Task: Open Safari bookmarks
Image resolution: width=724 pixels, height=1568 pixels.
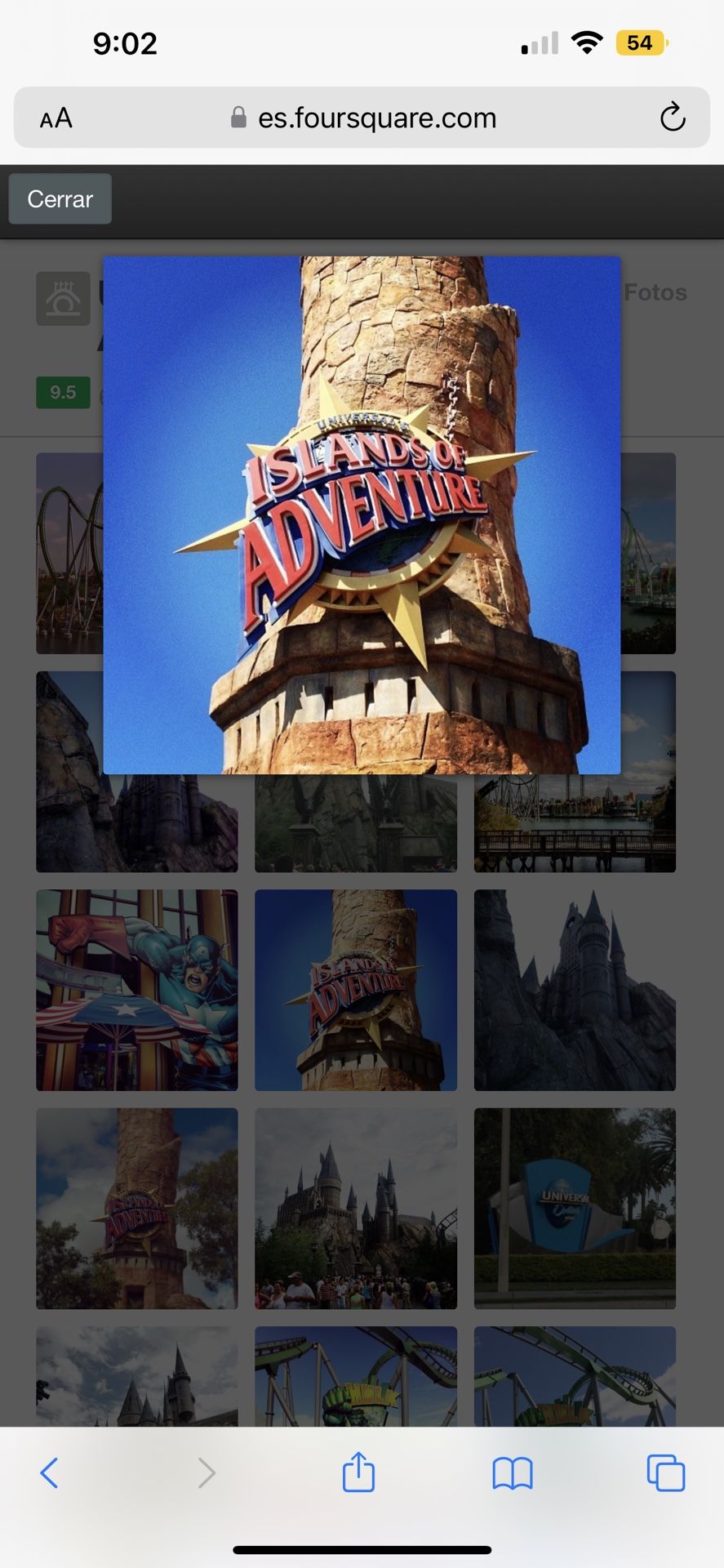Action: point(512,1473)
